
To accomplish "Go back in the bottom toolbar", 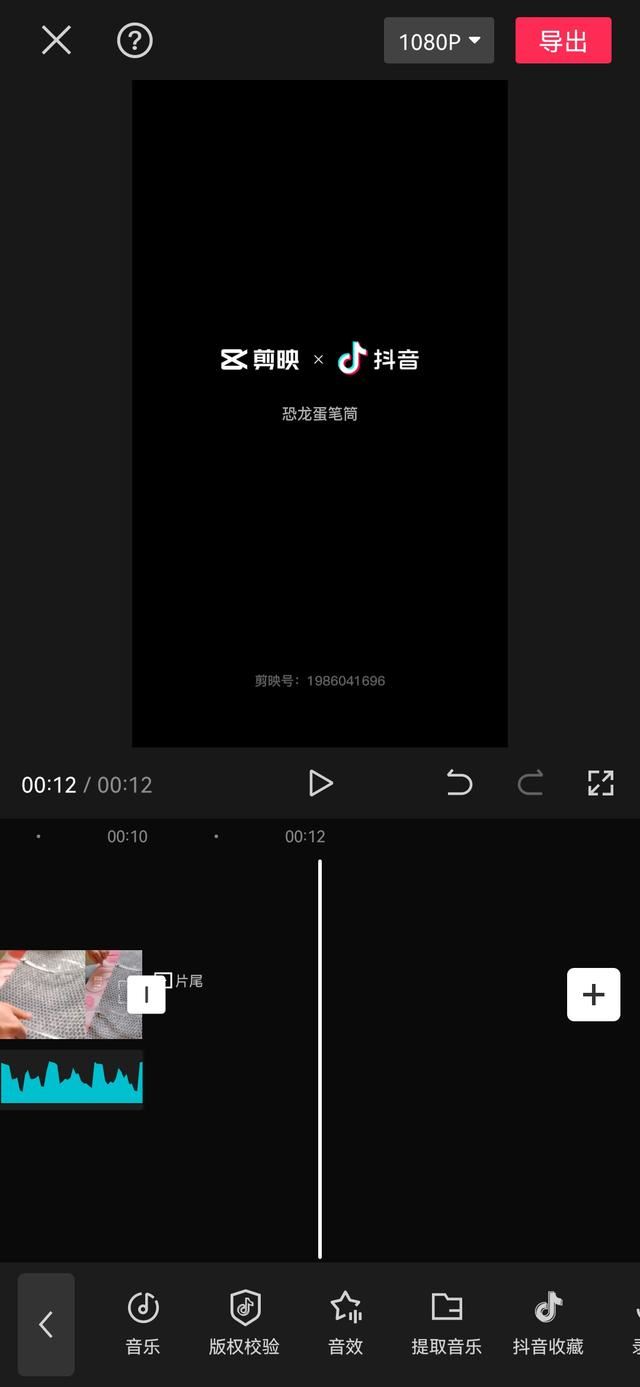I will [x=46, y=1324].
